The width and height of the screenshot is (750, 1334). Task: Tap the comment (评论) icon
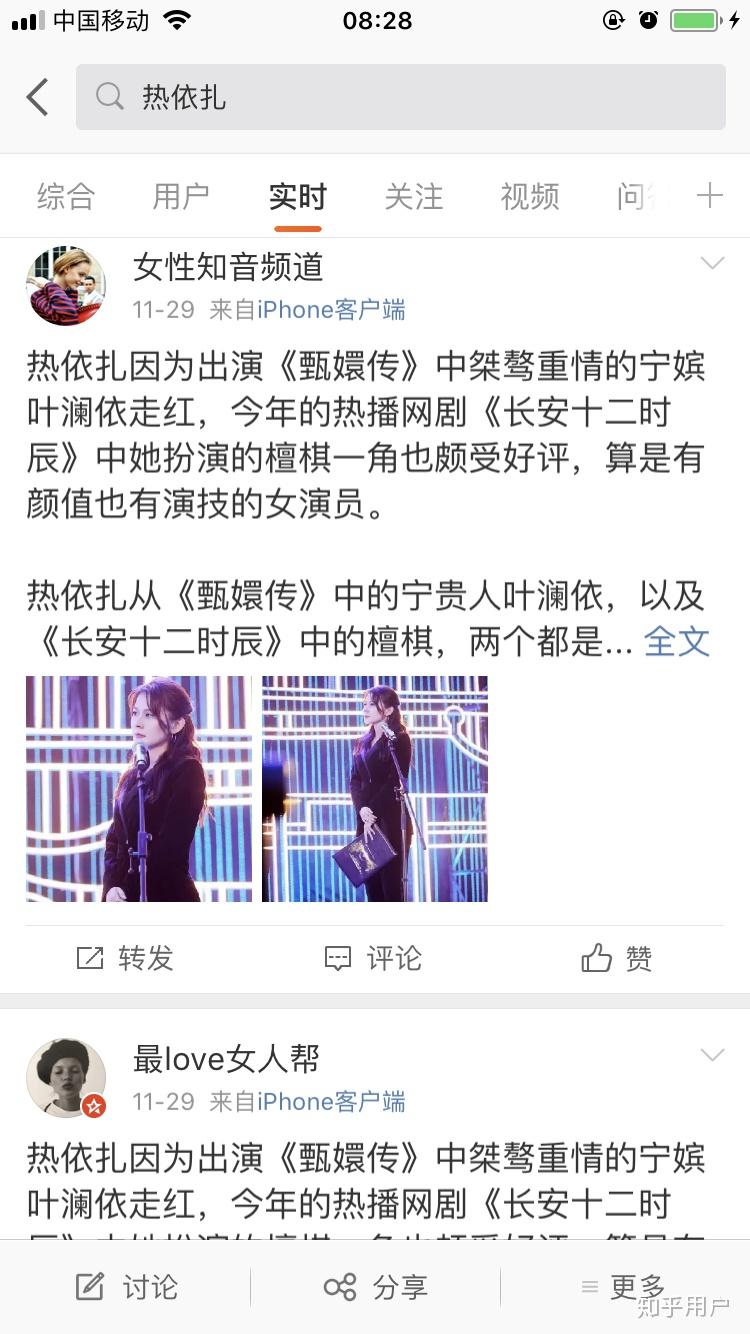(340, 958)
